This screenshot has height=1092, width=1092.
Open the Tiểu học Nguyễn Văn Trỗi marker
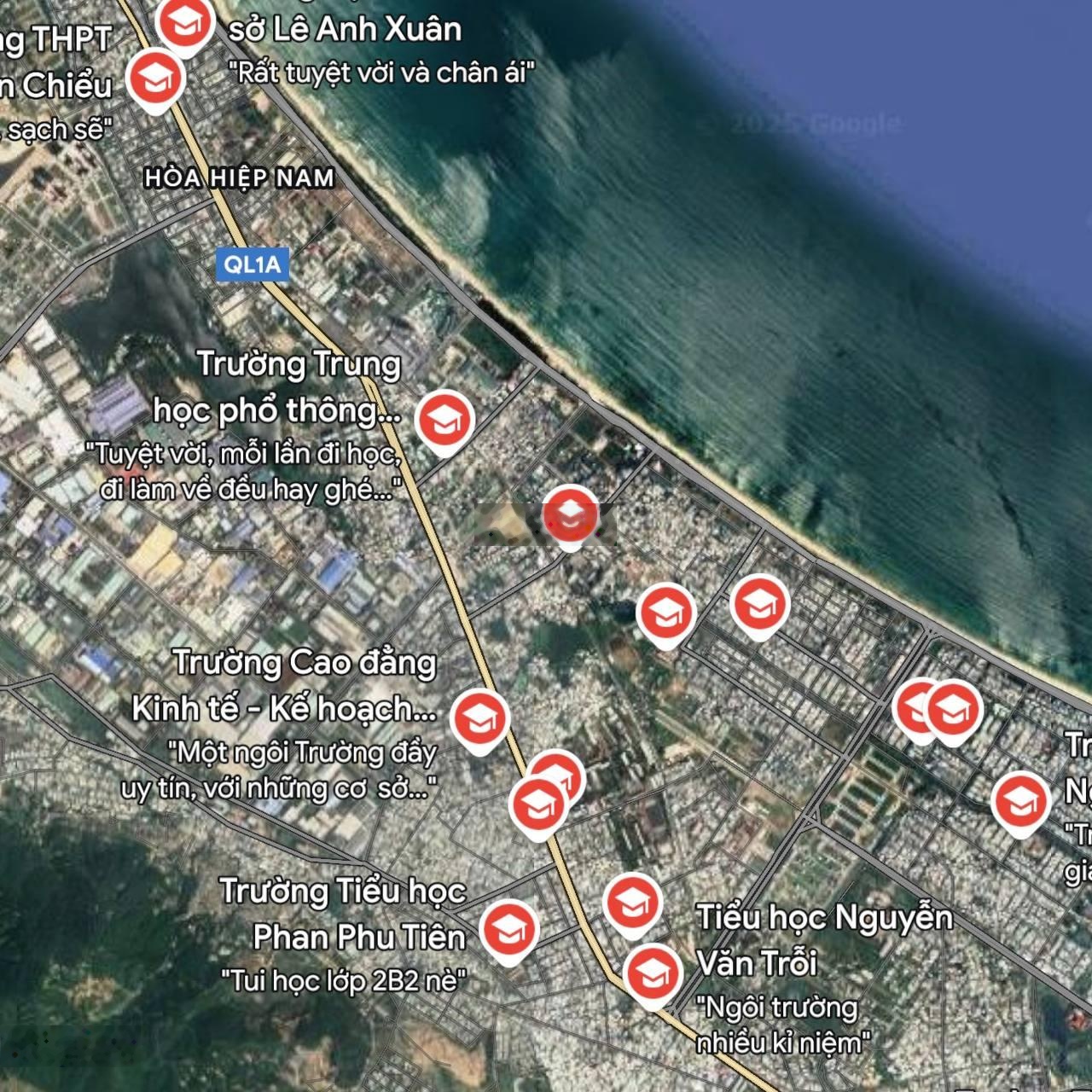[x=653, y=973]
